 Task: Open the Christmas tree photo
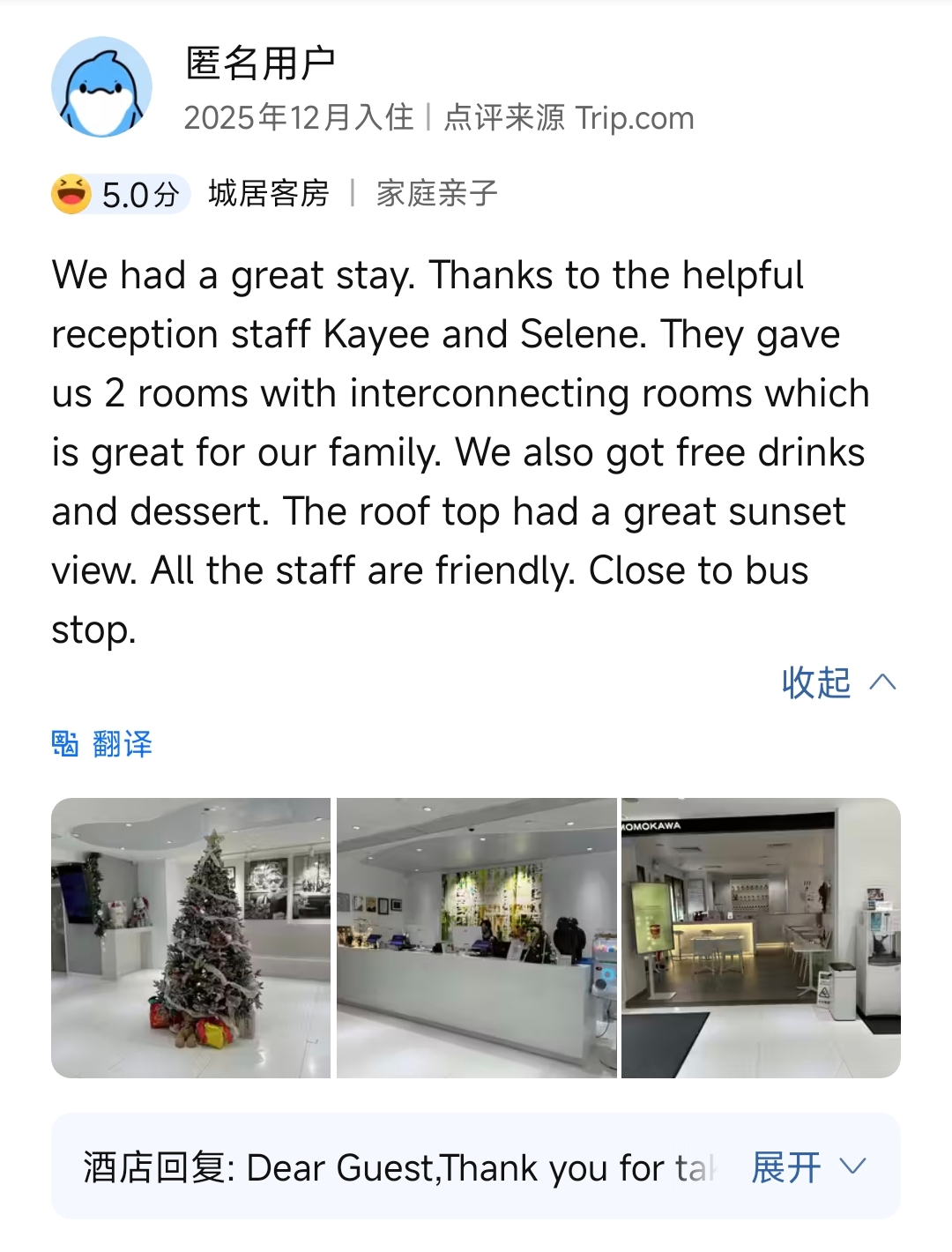[191, 937]
